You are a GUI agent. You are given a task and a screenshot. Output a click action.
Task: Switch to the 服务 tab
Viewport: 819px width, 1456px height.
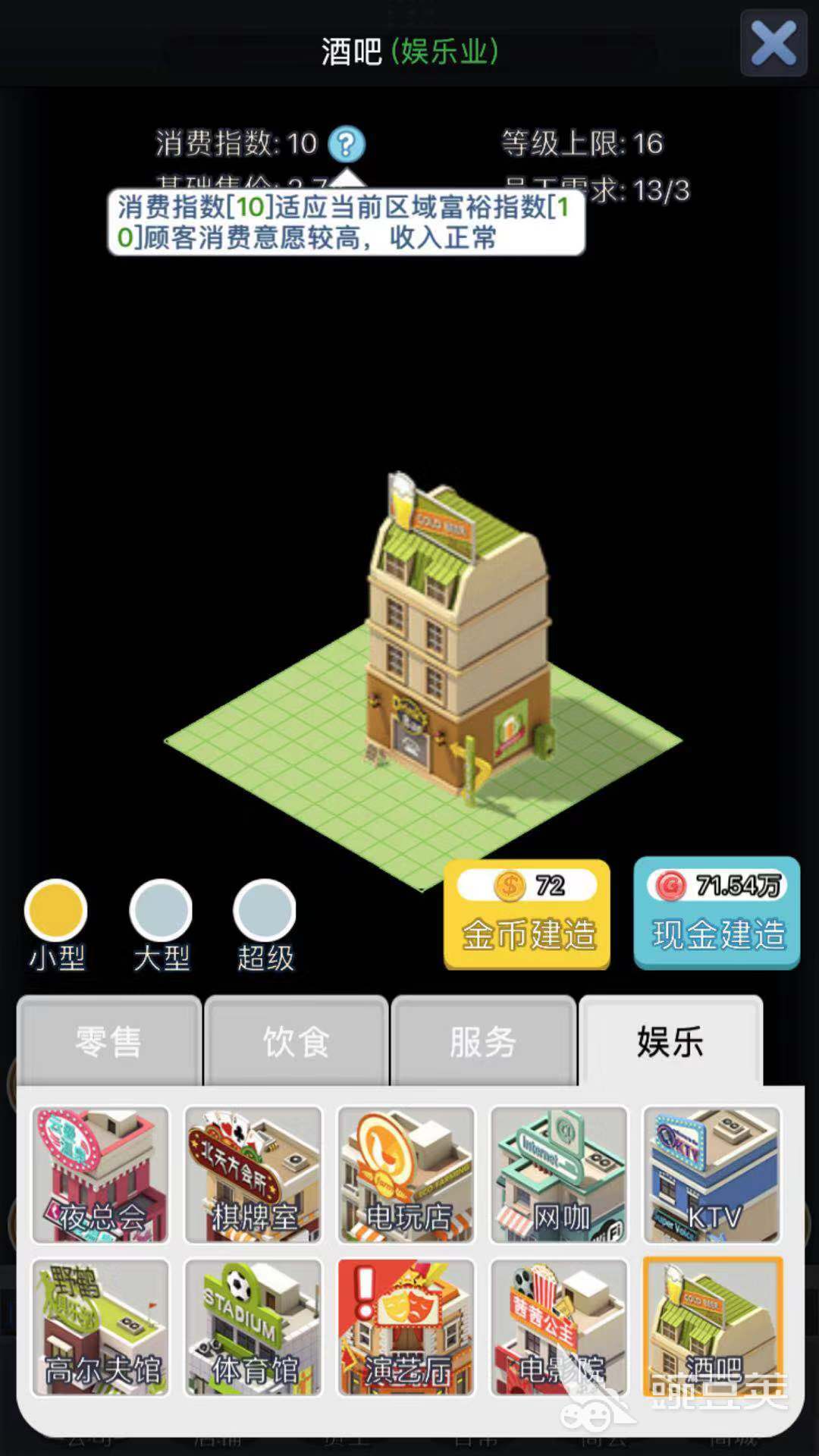click(483, 1041)
